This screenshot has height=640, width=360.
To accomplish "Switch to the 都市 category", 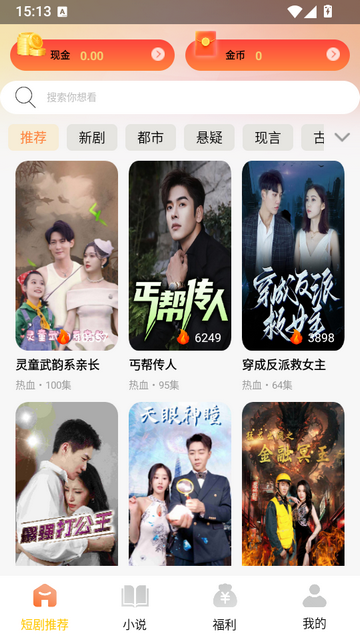I will [x=151, y=138].
